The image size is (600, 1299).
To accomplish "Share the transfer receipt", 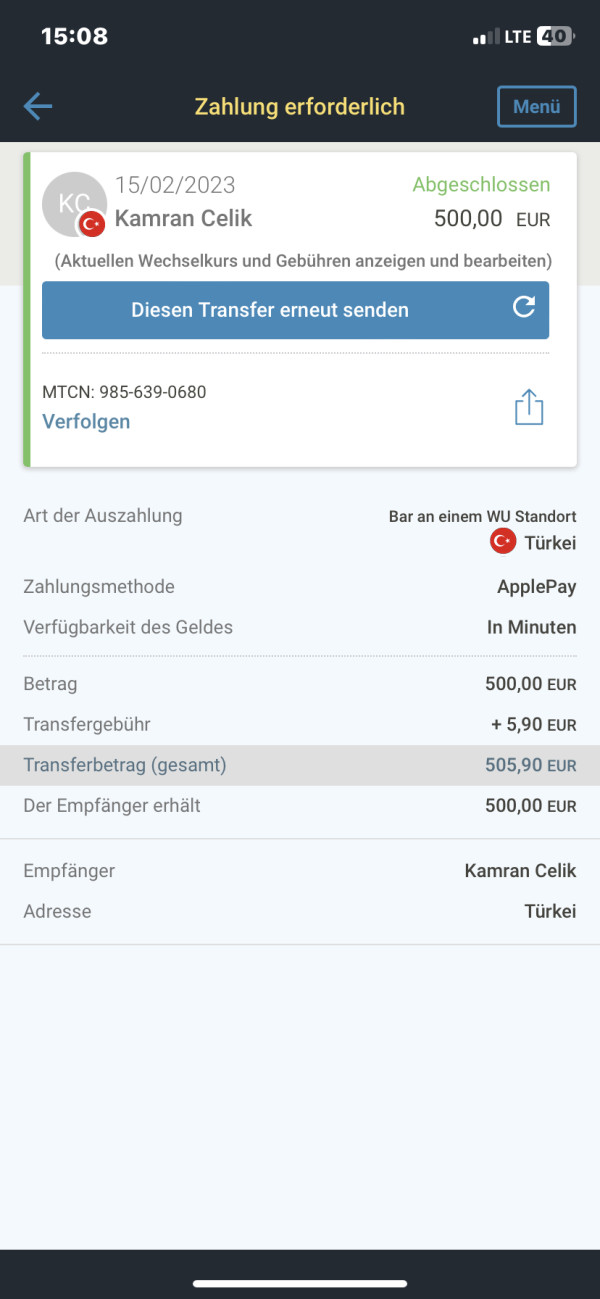I will (x=529, y=407).
